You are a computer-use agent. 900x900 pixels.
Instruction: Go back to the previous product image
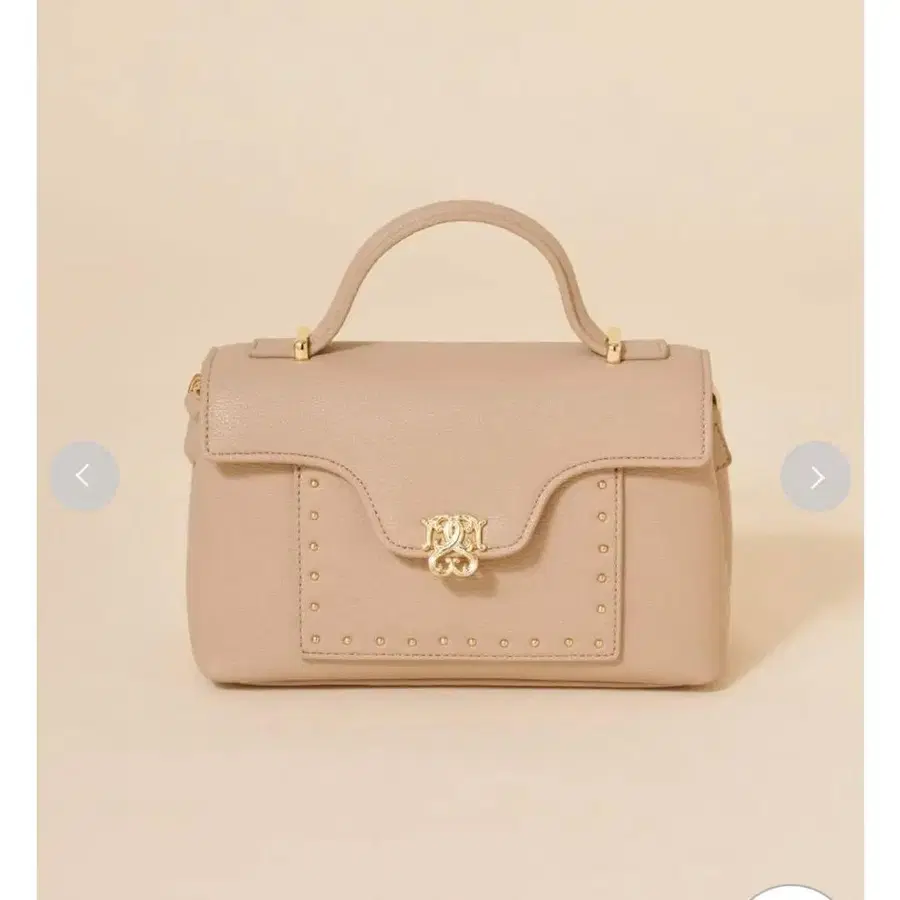coord(85,476)
